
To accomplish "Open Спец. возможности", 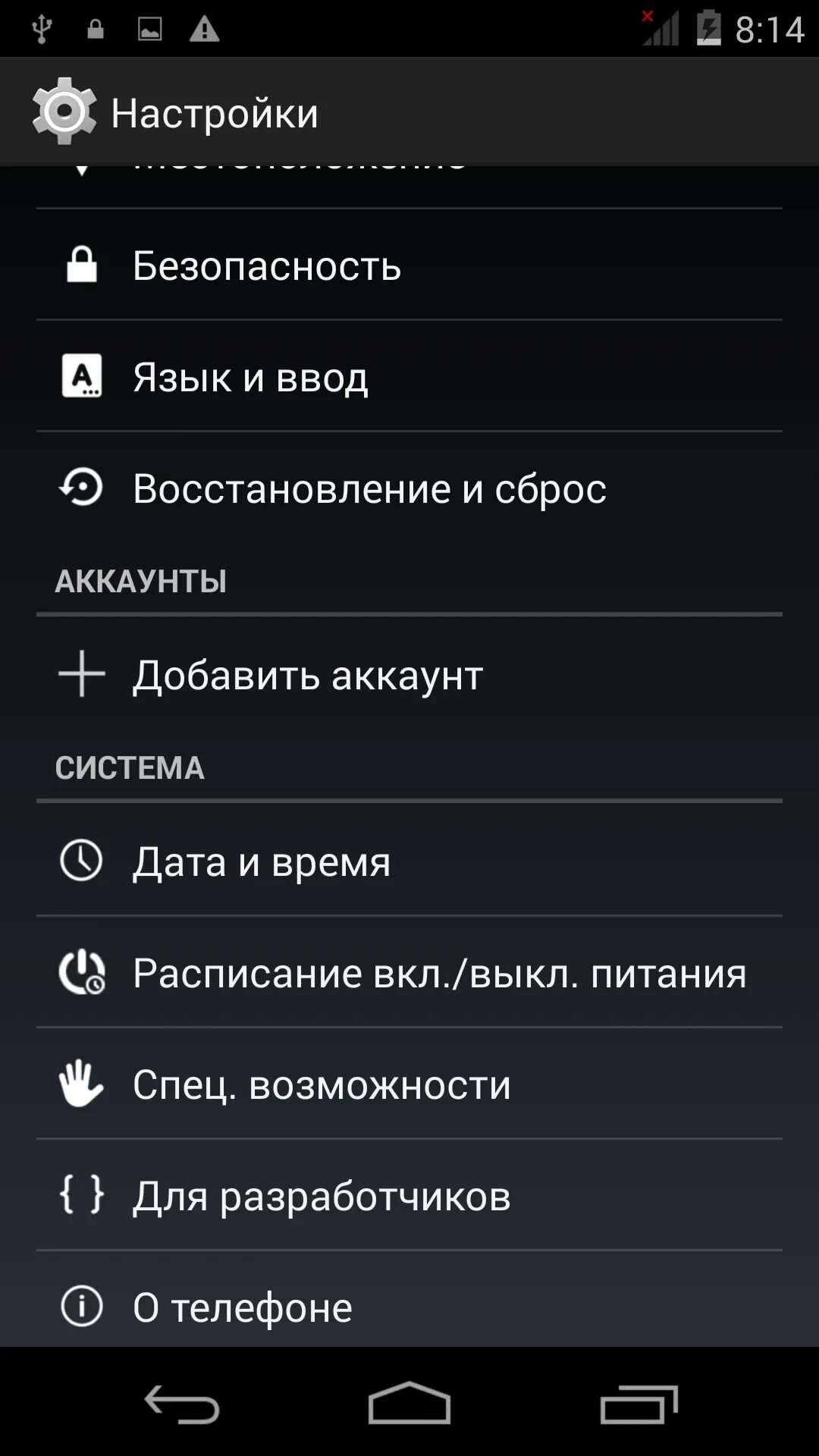I will tap(409, 1084).
